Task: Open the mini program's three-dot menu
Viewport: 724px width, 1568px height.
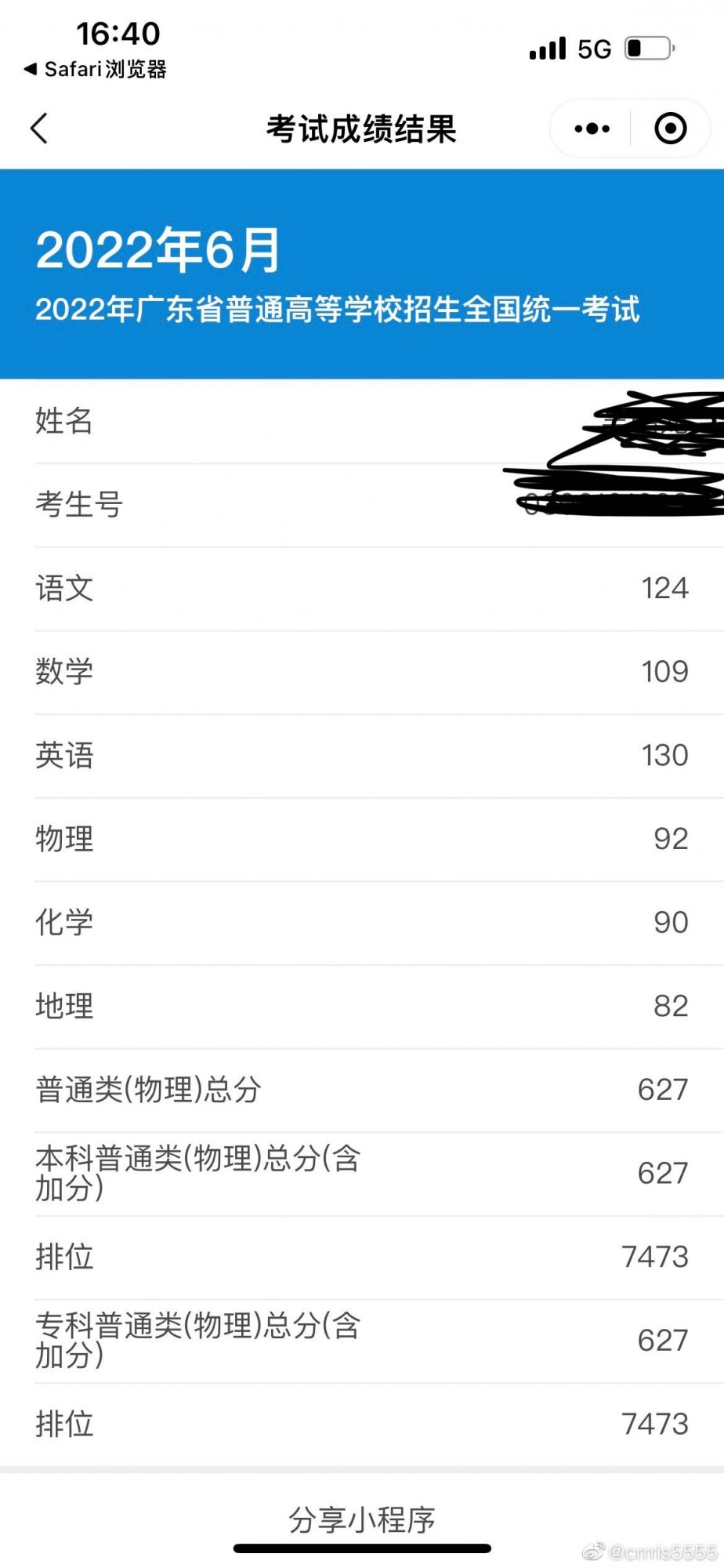Action: point(592,129)
